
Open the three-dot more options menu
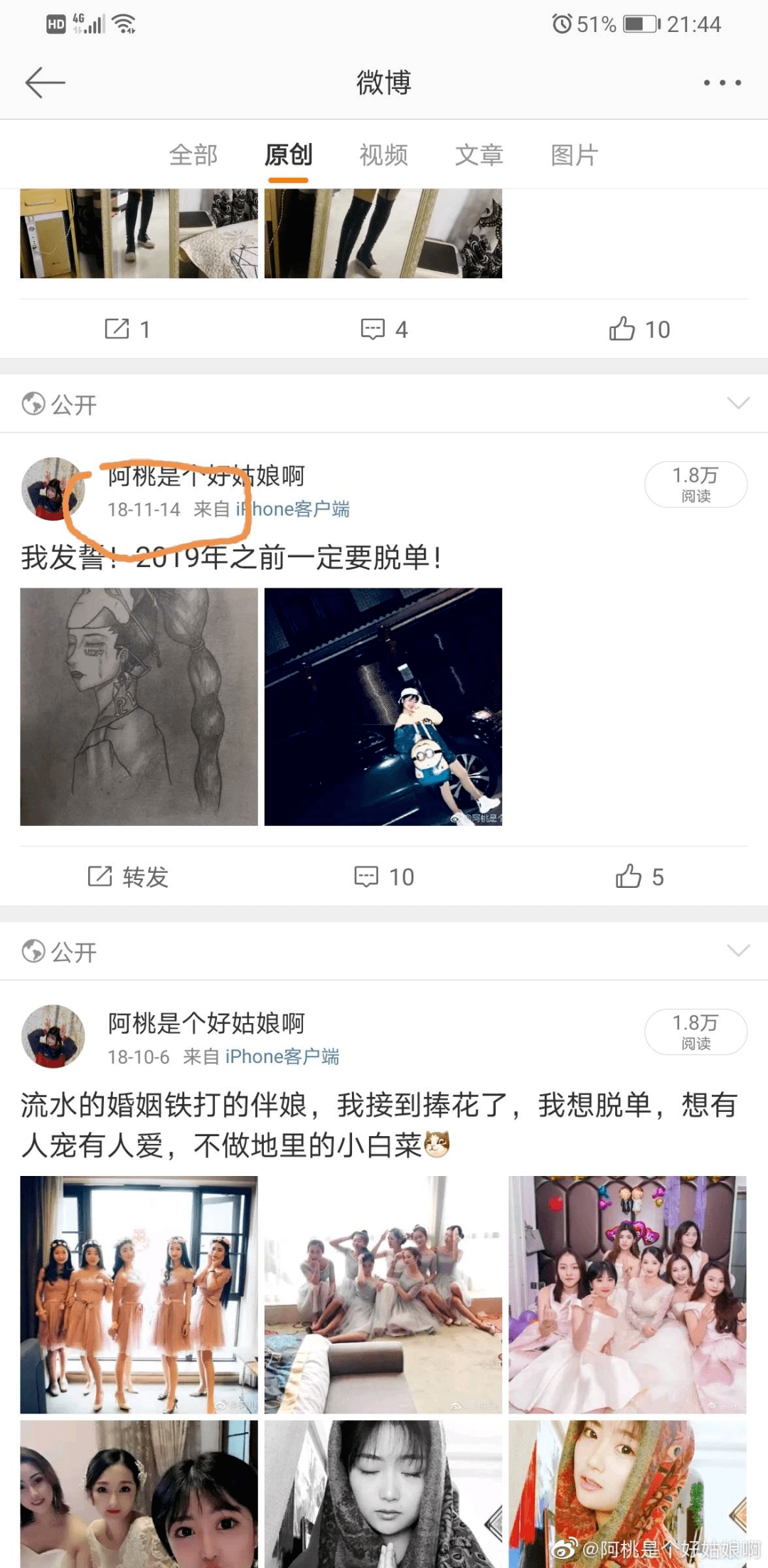tap(721, 82)
